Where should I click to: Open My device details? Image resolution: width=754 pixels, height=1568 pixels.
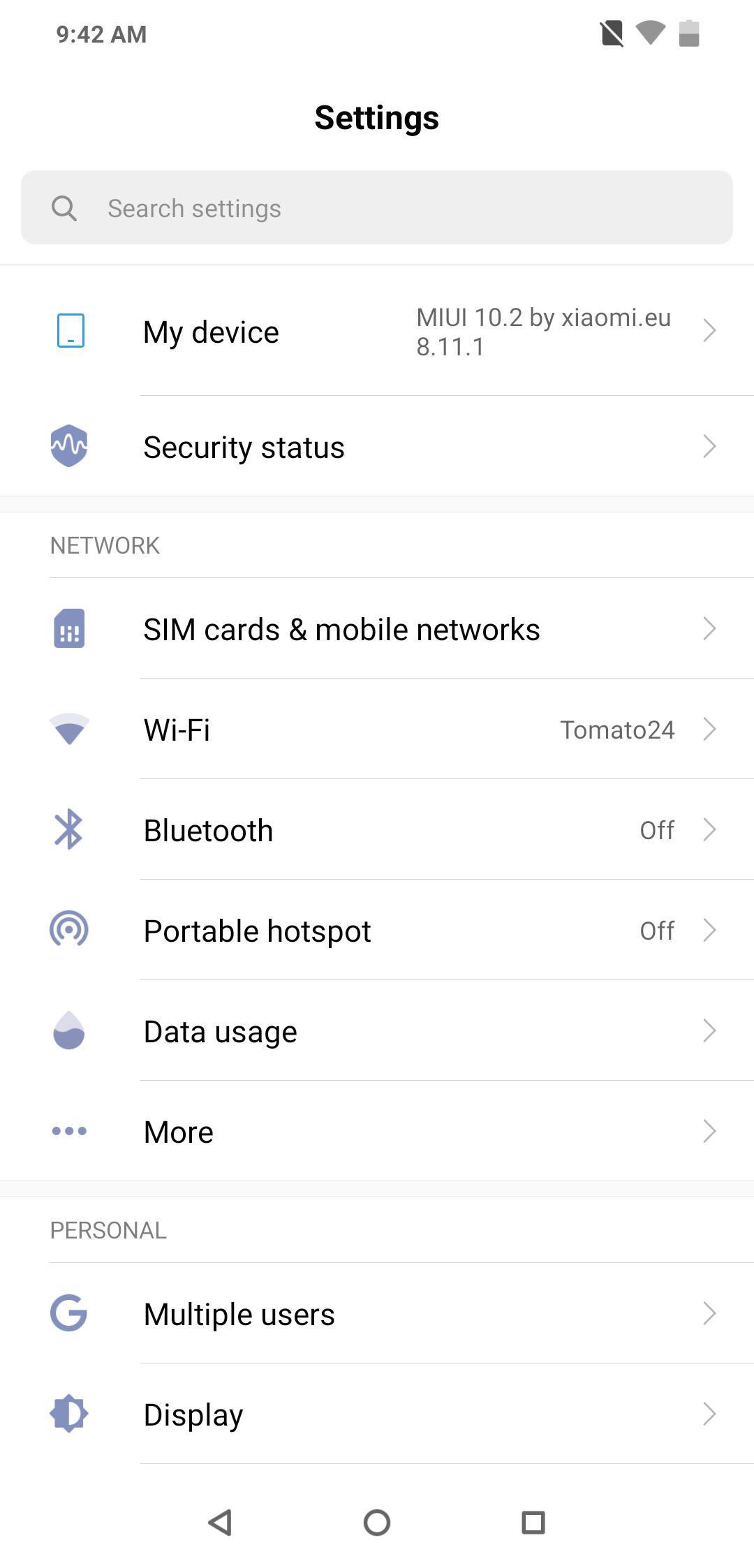[x=377, y=331]
